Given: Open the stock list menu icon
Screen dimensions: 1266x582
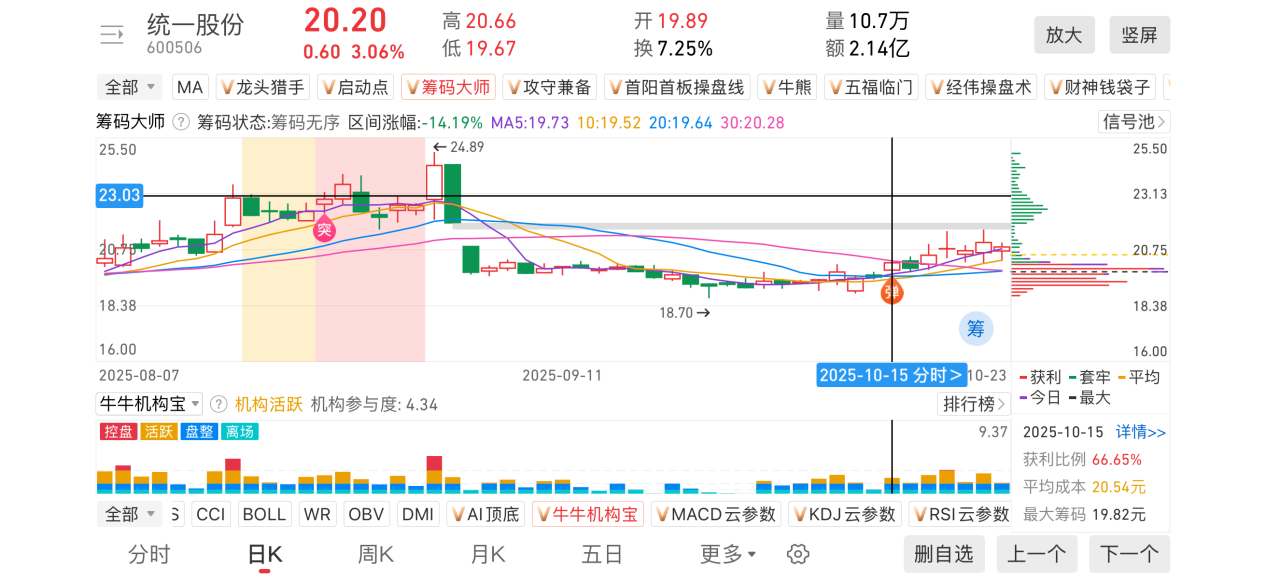Looking at the screenshot, I should 112,35.
